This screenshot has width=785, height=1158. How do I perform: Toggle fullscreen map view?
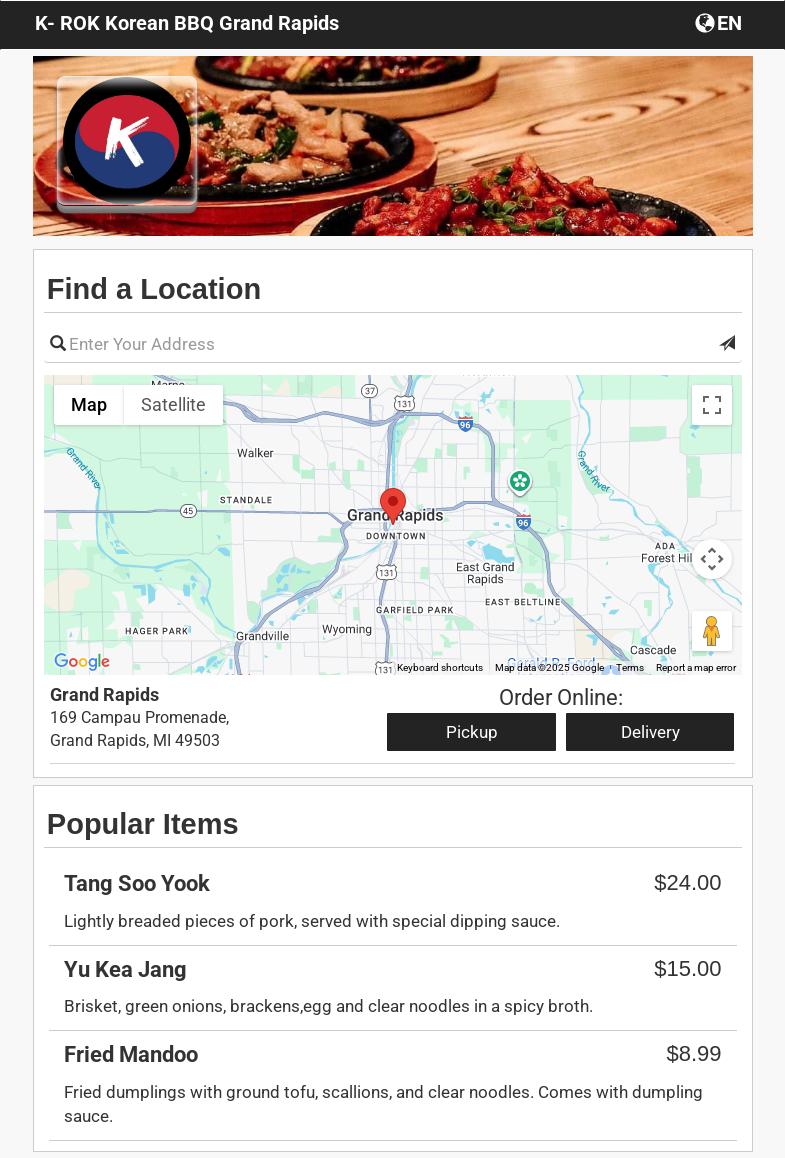tap(712, 405)
